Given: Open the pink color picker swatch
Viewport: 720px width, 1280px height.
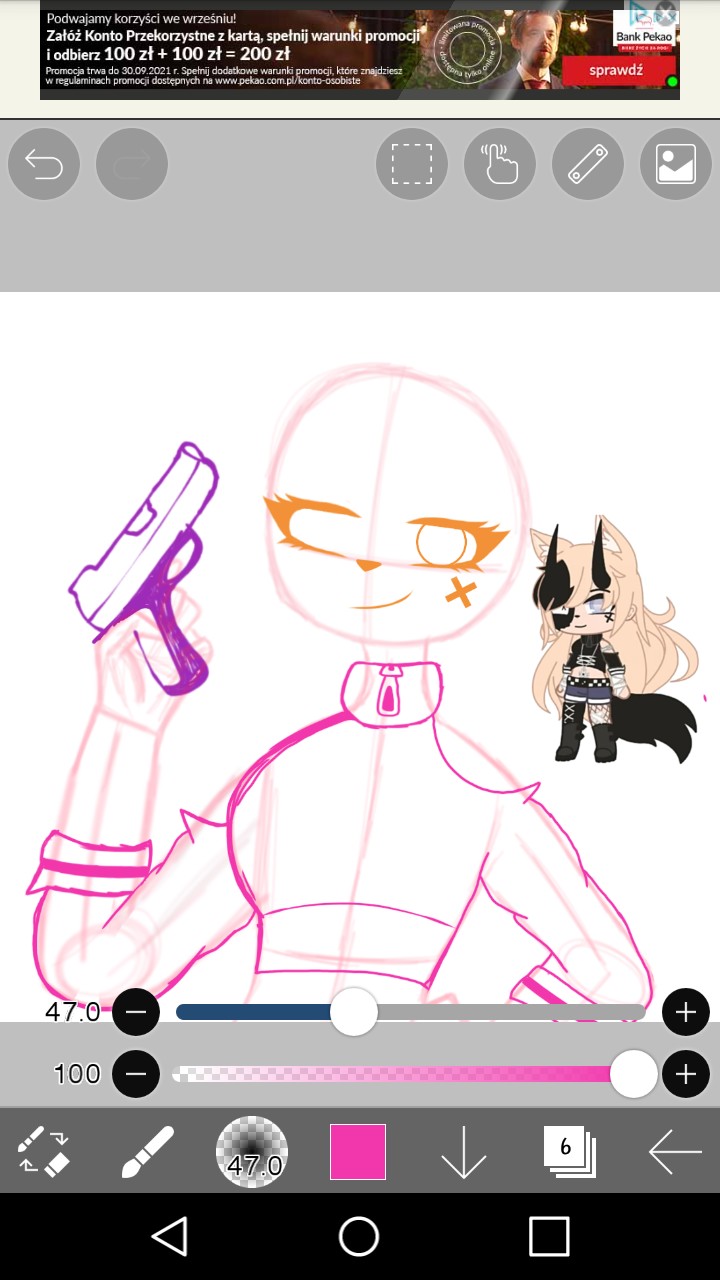Looking at the screenshot, I should click(358, 1151).
